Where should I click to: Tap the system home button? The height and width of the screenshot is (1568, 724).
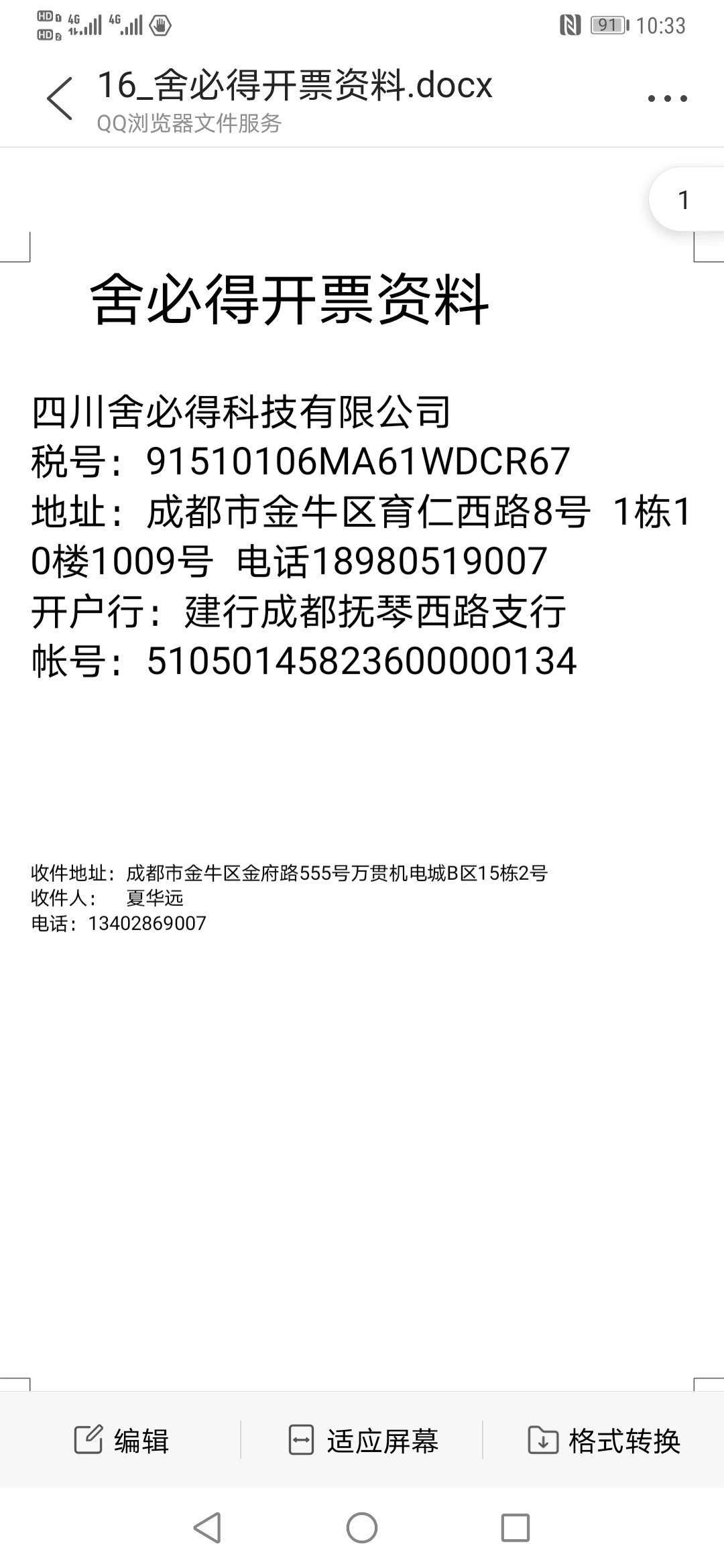[x=362, y=1528]
